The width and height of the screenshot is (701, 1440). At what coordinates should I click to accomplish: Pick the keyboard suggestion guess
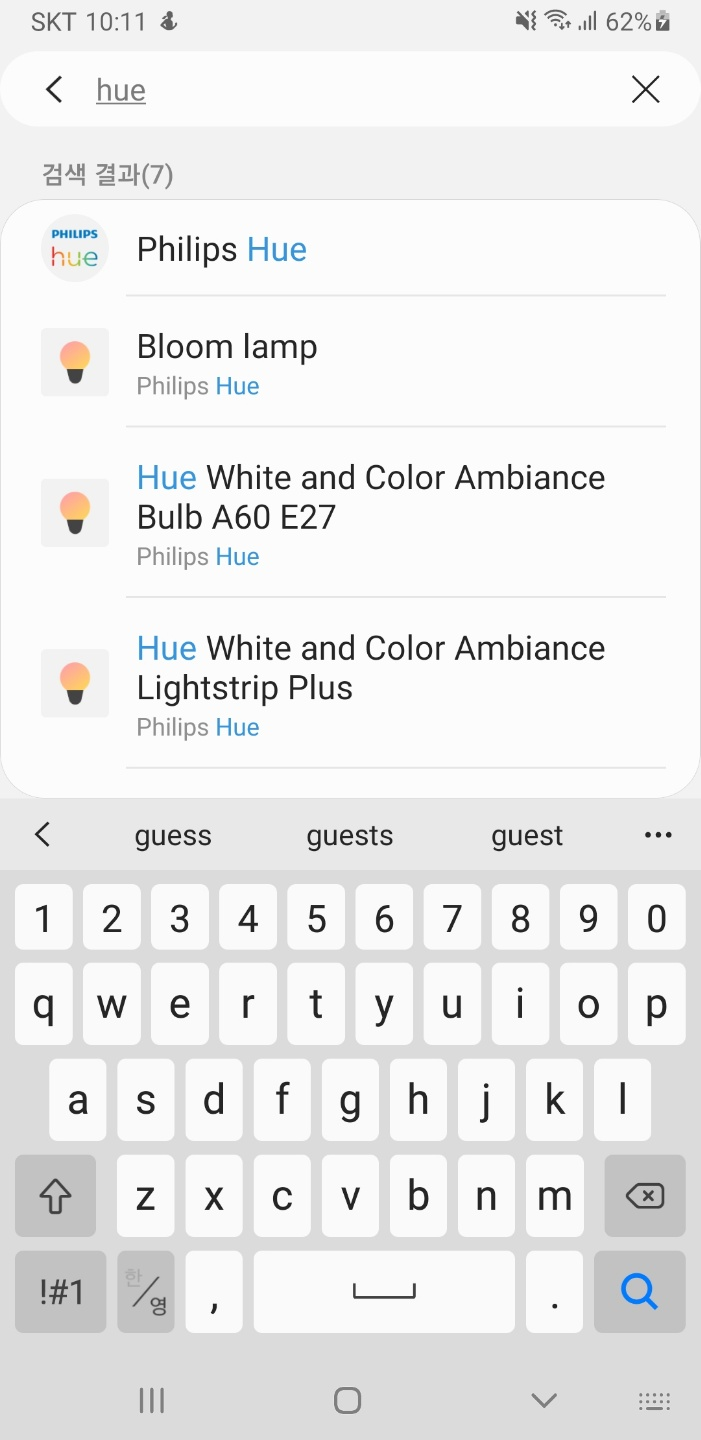(x=173, y=835)
